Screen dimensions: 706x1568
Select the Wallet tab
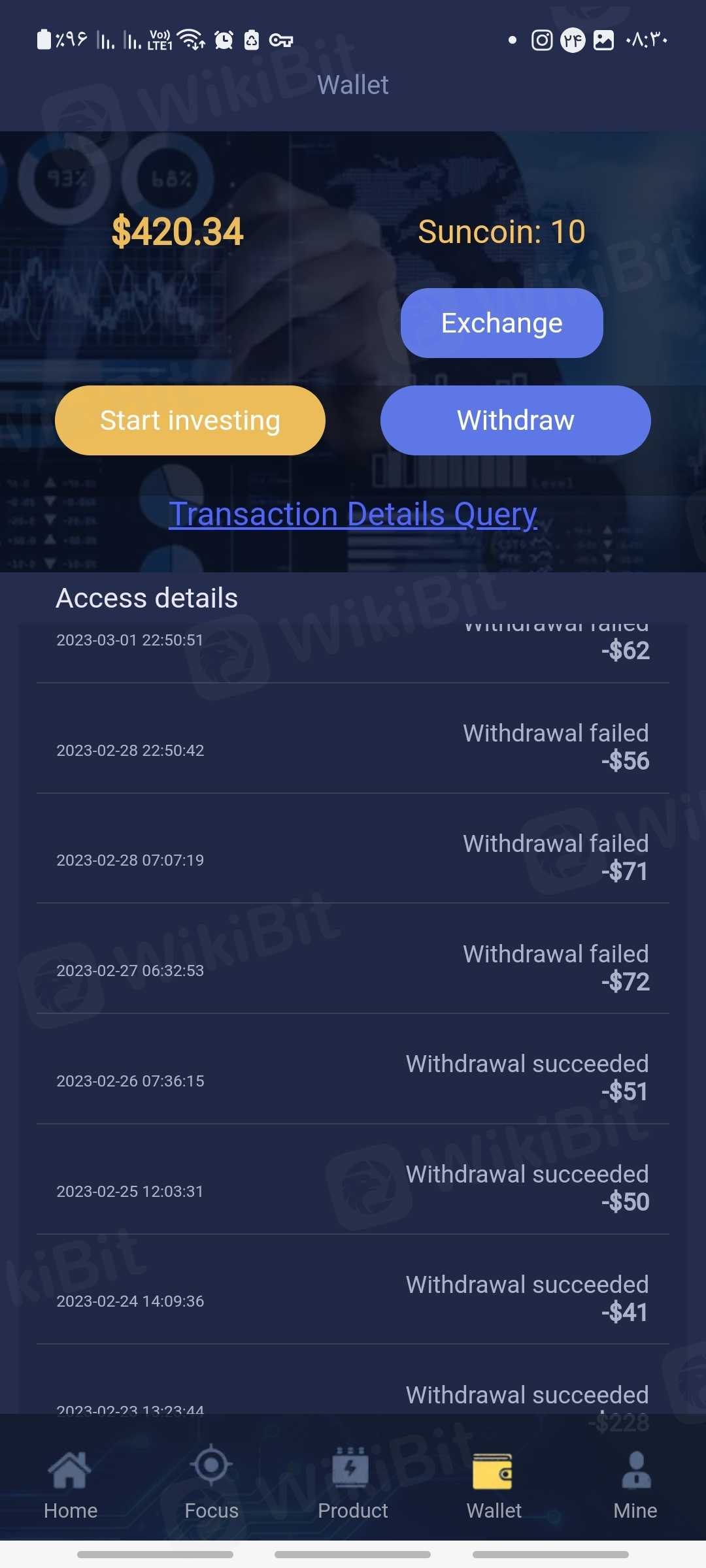(x=494, y=1484)
